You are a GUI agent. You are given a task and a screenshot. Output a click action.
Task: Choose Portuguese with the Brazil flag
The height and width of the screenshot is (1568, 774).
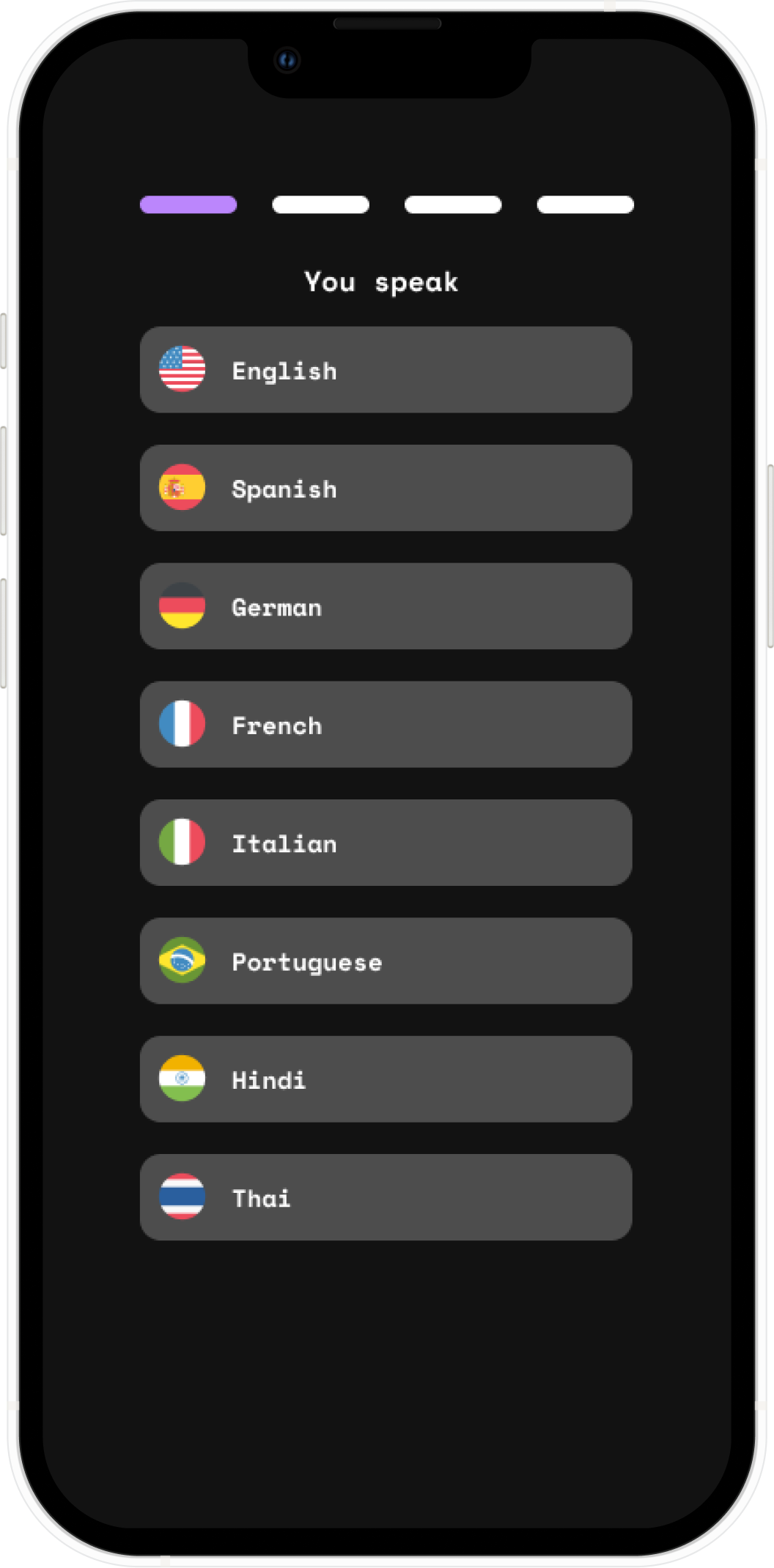point(386,961)
